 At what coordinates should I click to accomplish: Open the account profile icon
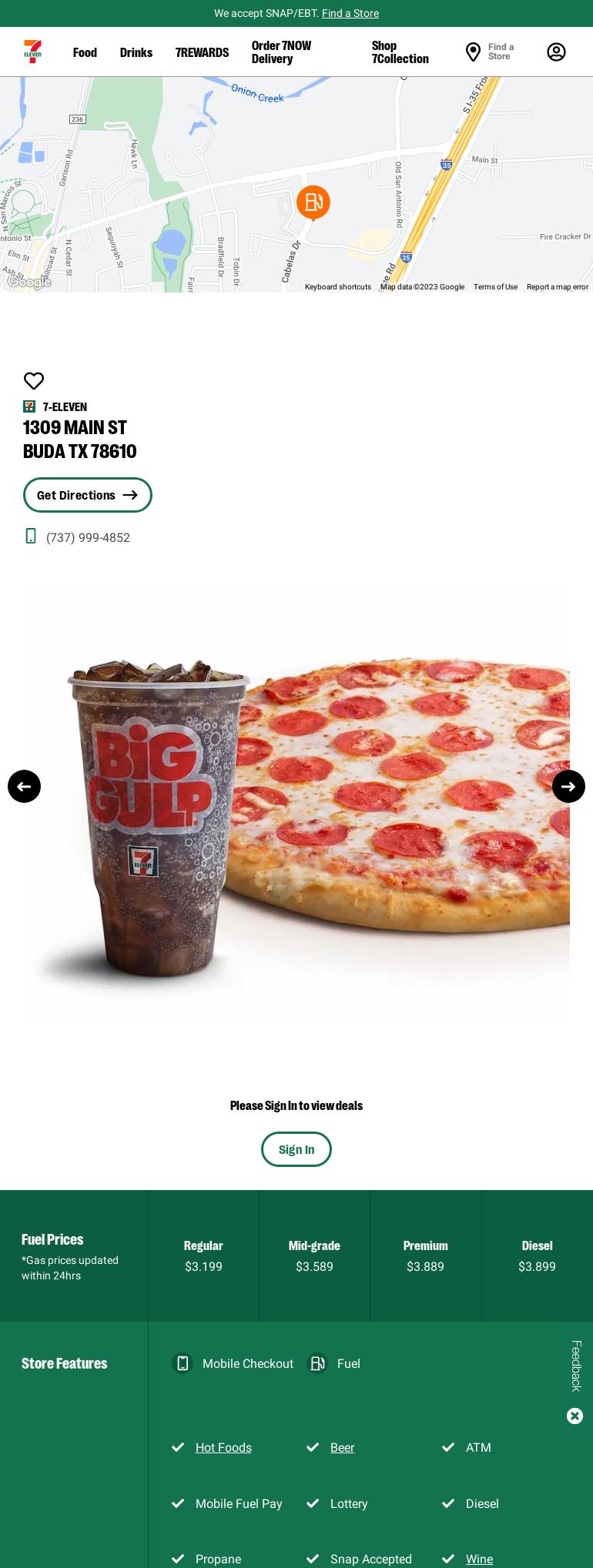[x=556, y=52]
